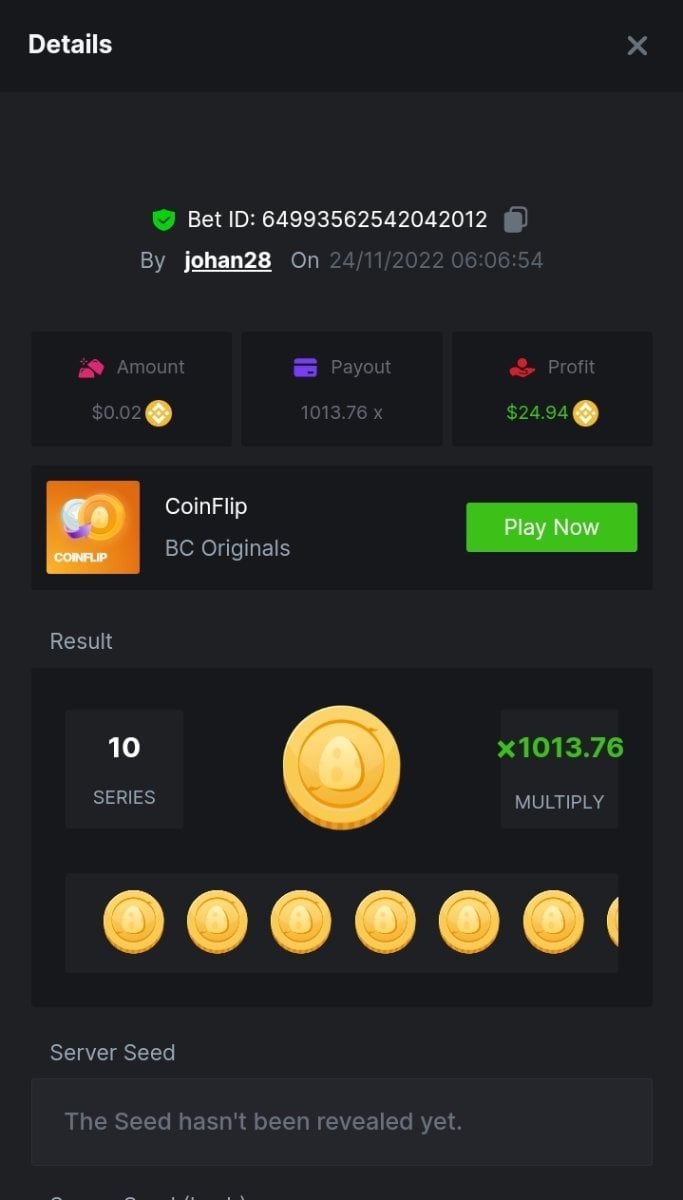Copy the Bet ID

coord(515,219)
